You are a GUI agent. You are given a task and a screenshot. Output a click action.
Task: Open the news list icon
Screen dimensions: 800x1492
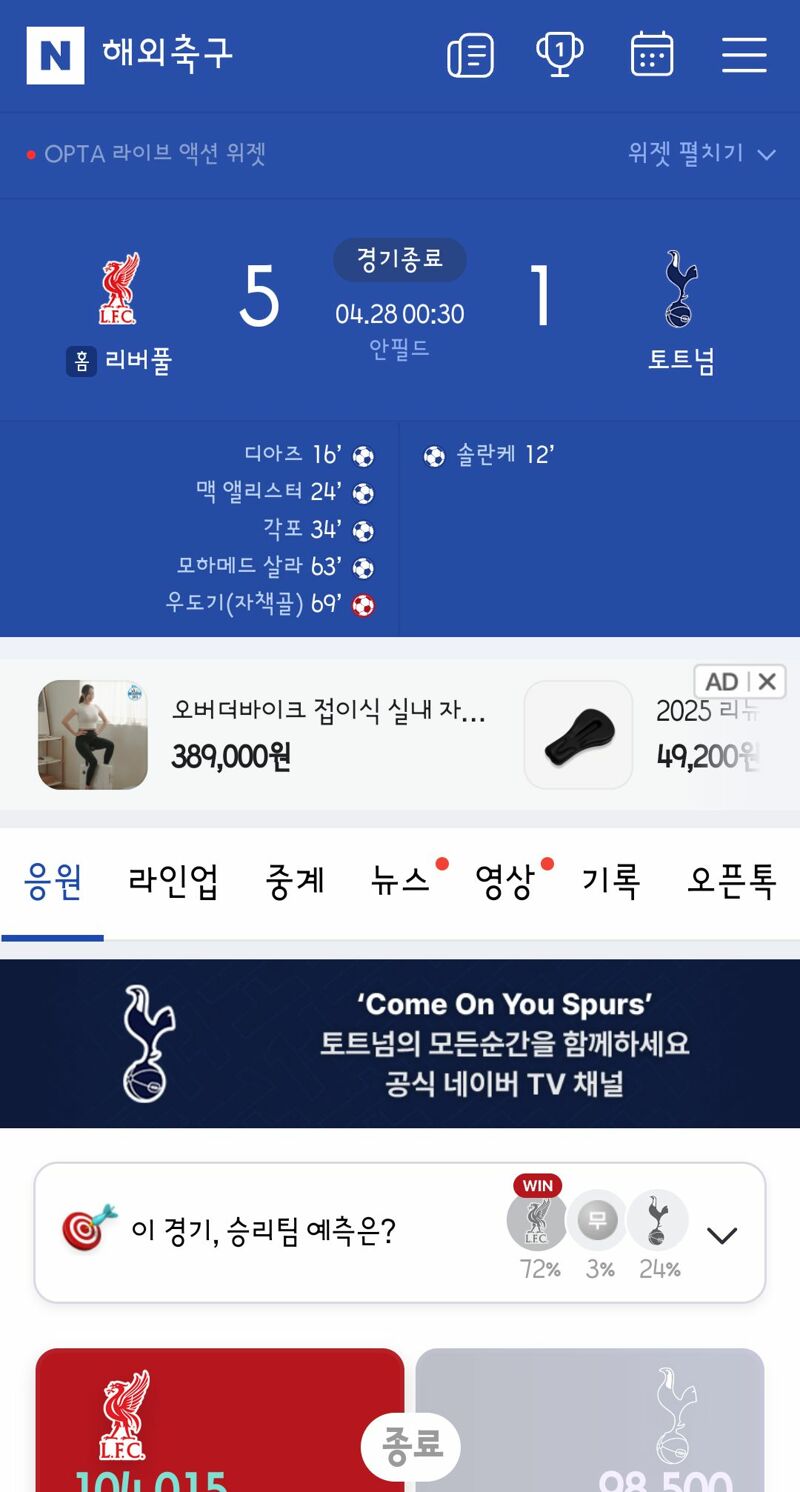[x=470, y=55]
